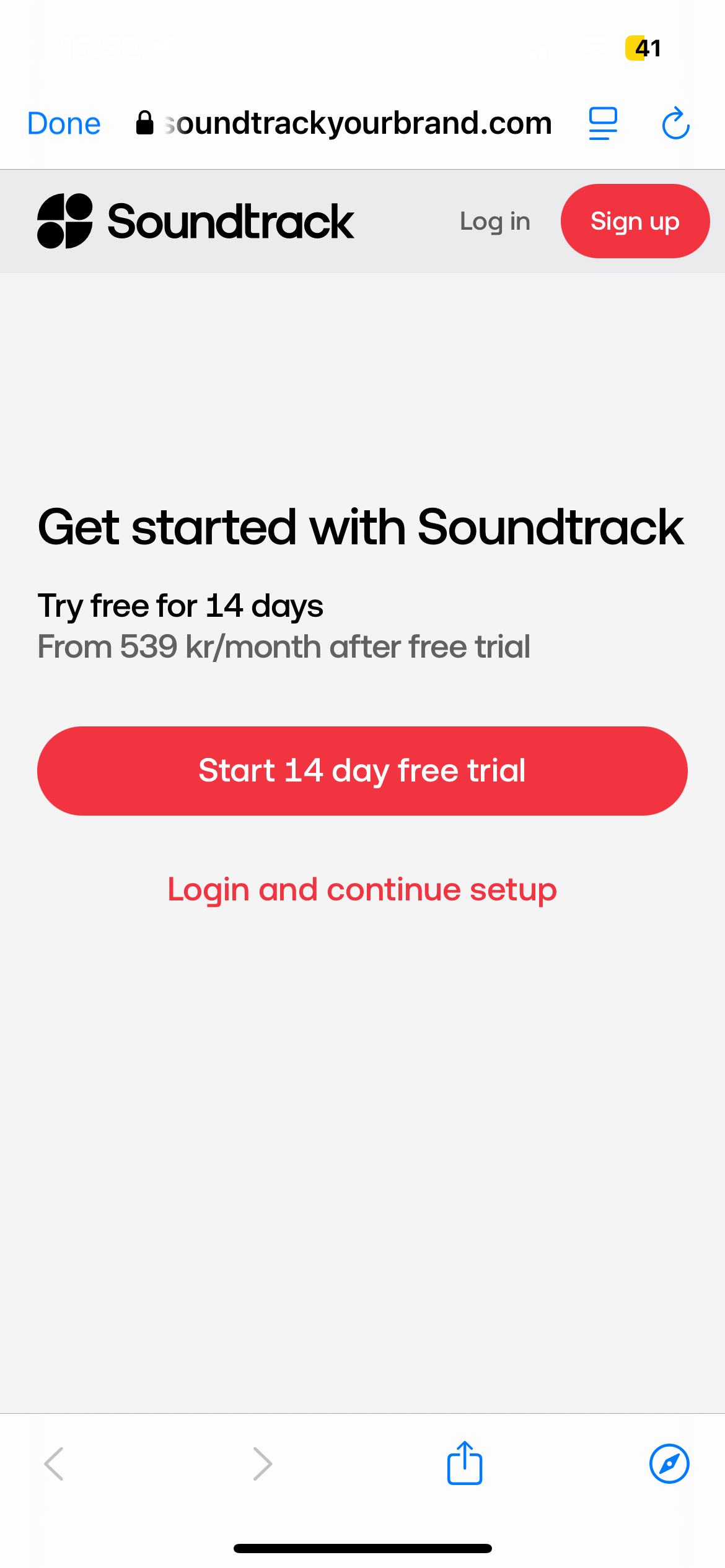This screenshot has height=1568, width=725.
Task: Open the reader view icon
Action: (602, 123)
